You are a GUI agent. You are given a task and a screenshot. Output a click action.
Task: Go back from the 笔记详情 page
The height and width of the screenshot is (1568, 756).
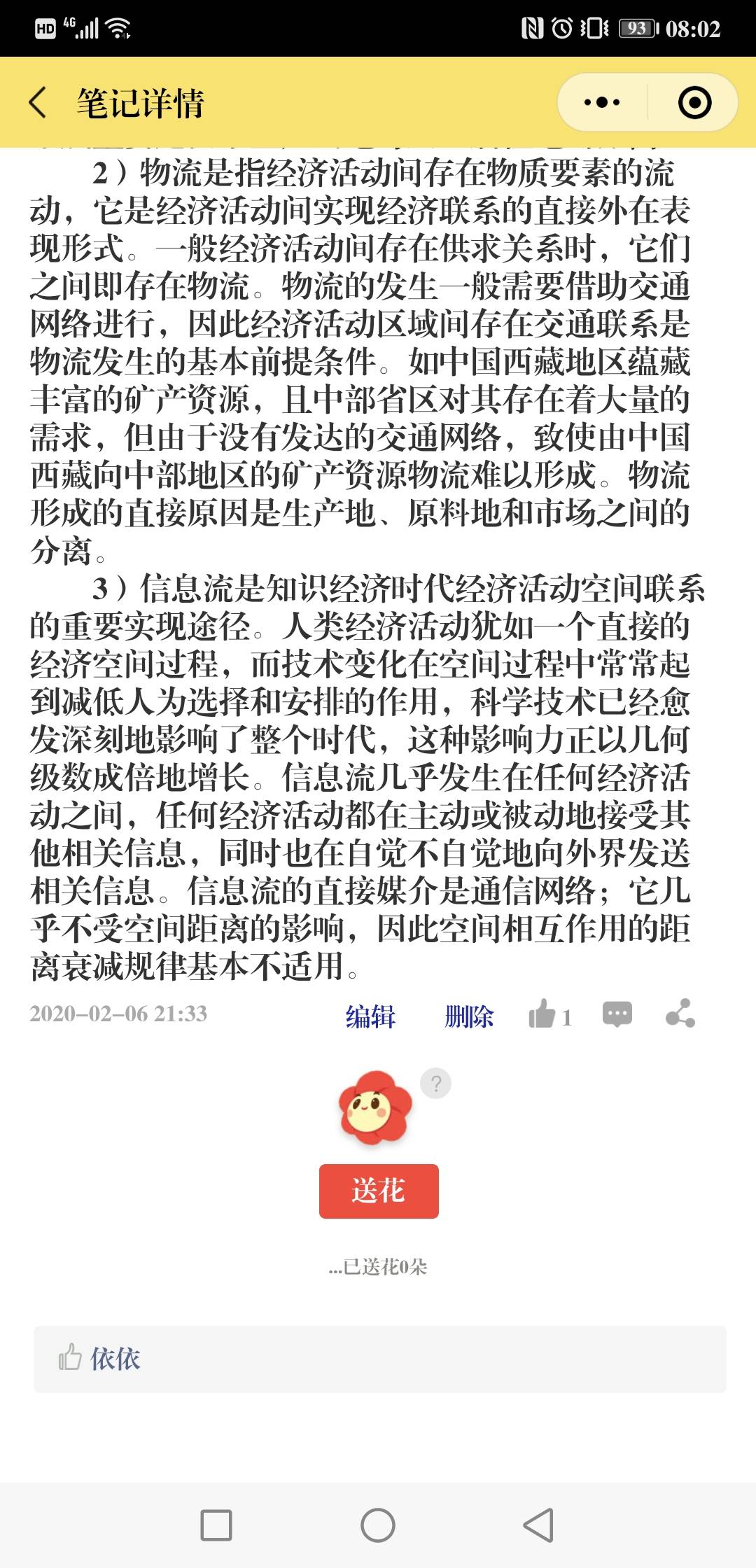[x=38, y=103]
